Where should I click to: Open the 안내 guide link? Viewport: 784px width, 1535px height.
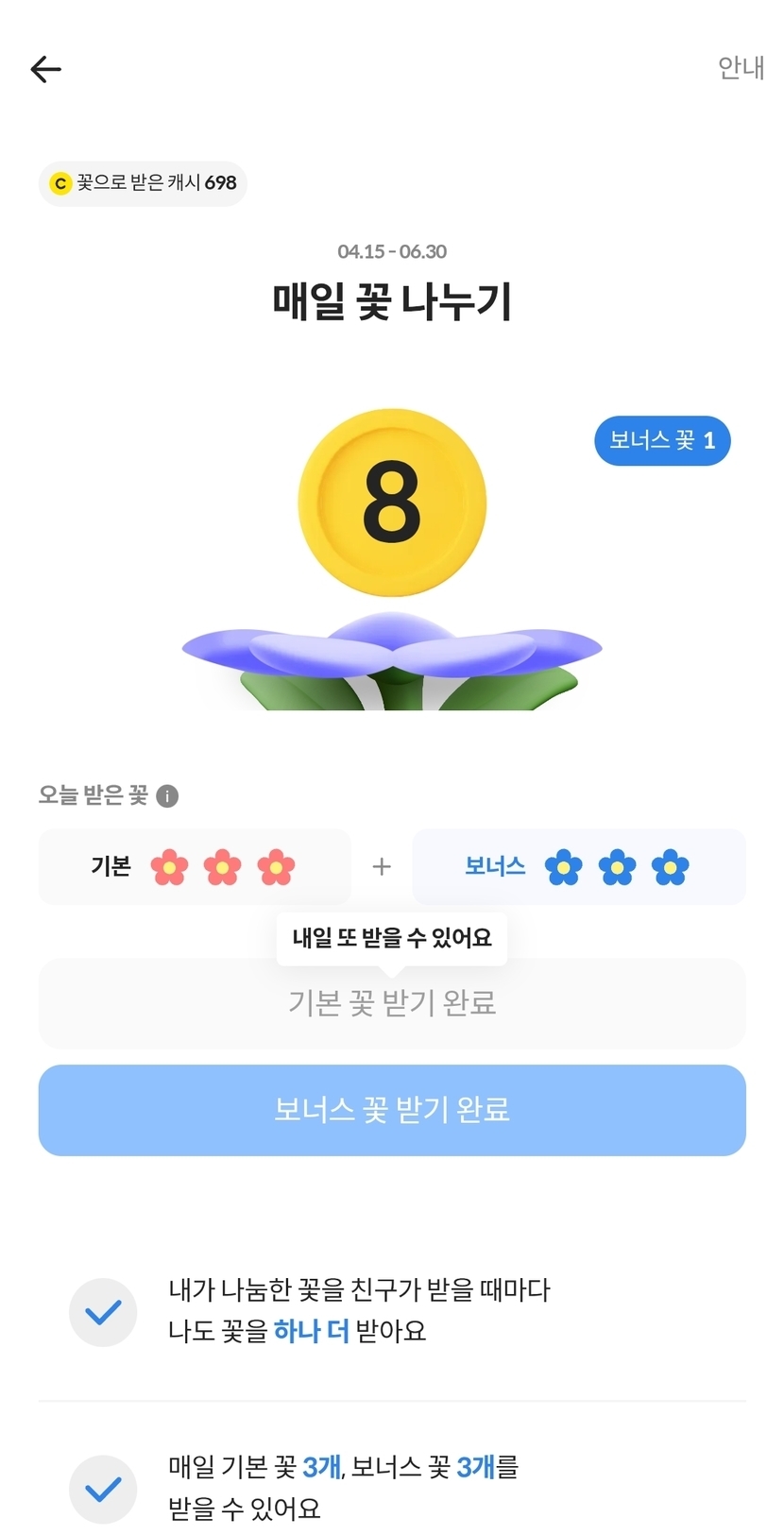pyautogui.click(x=741, y=68)
